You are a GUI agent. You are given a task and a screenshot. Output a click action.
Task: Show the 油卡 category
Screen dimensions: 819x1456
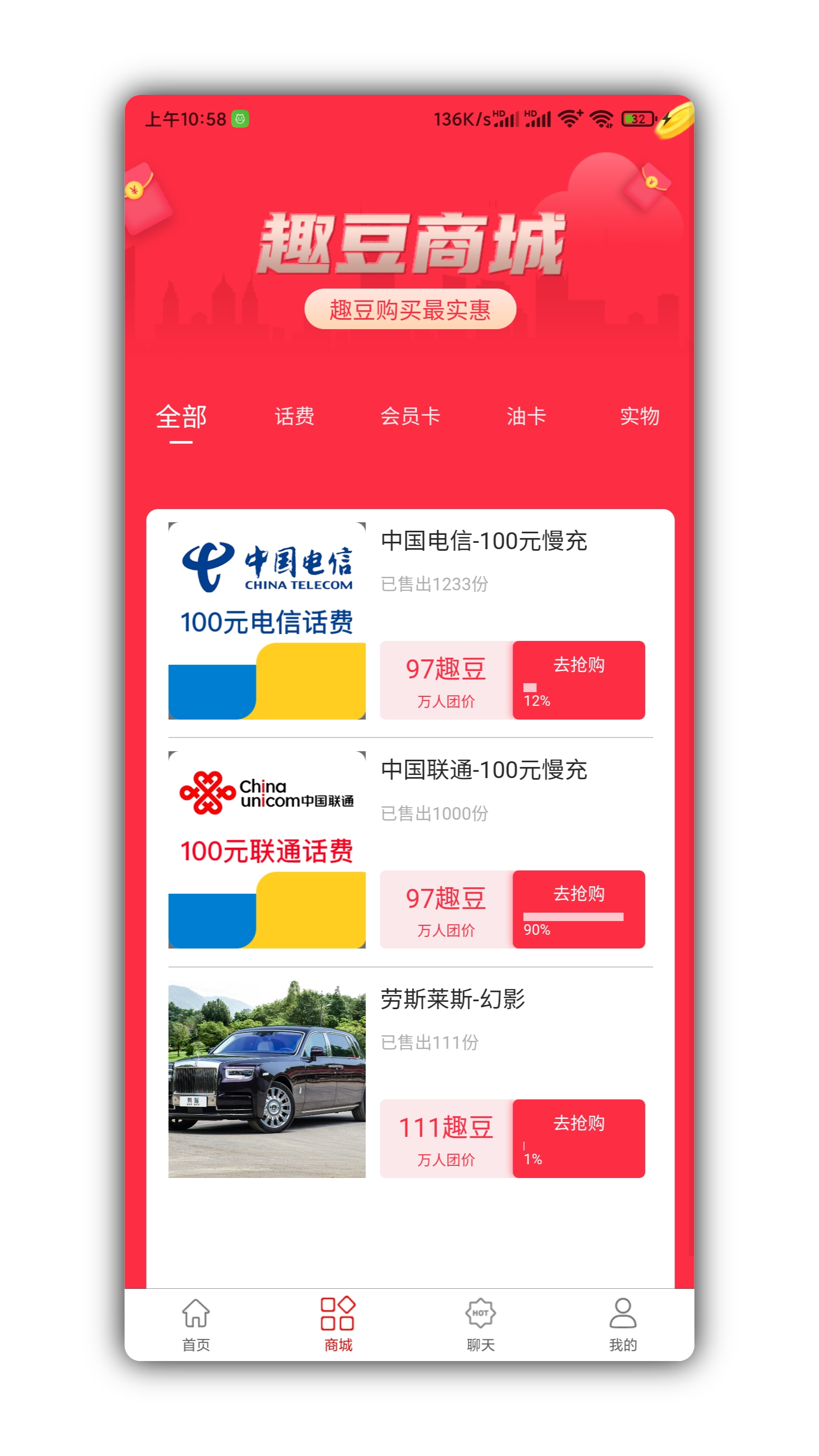(526, 416)
